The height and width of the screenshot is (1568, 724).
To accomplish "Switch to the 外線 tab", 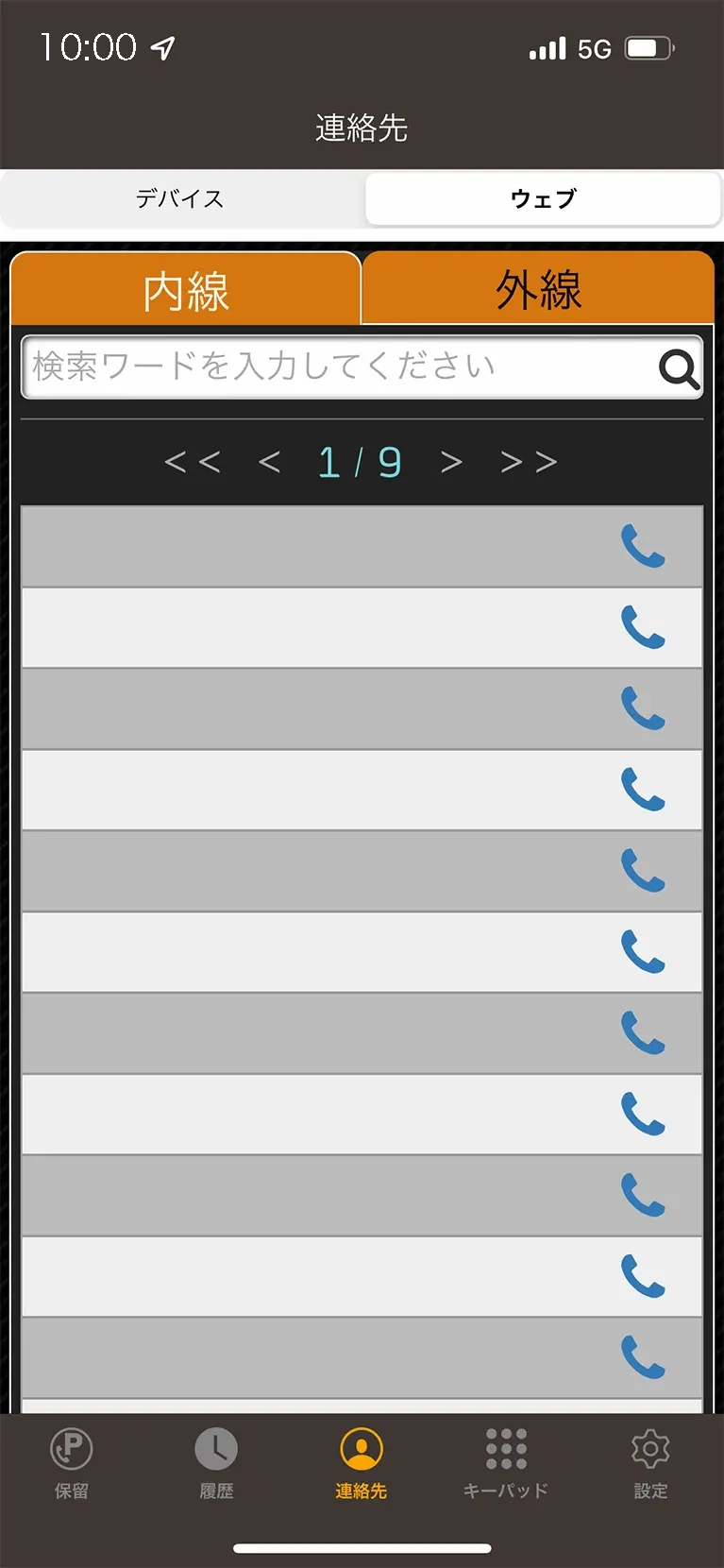I will pos(538,288).
